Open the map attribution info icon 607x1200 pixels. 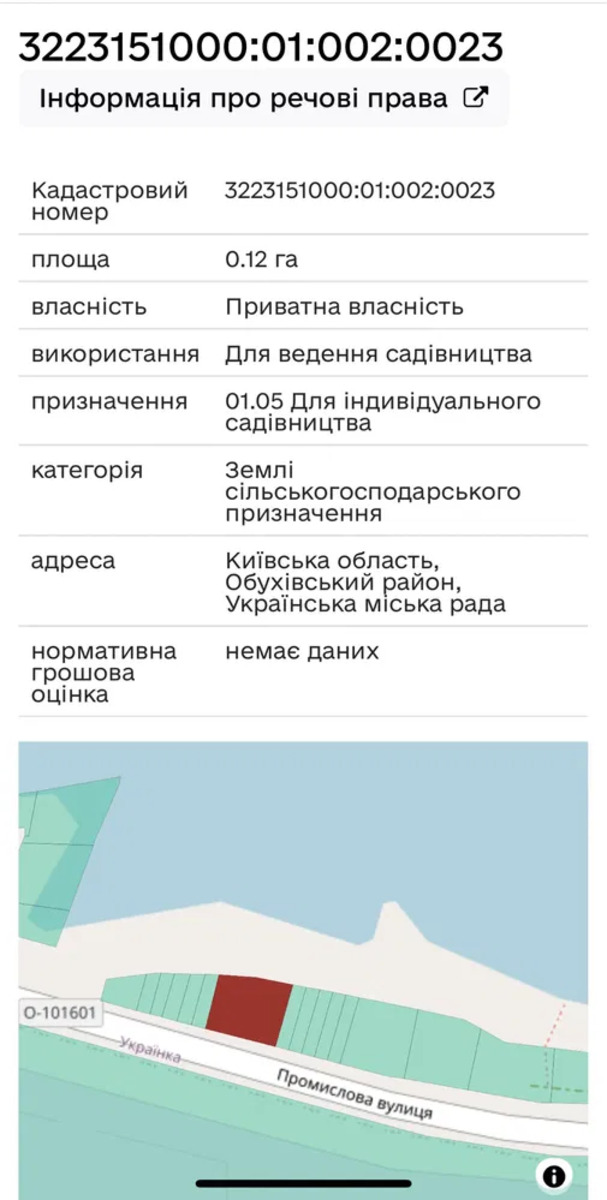point(553,1175)
